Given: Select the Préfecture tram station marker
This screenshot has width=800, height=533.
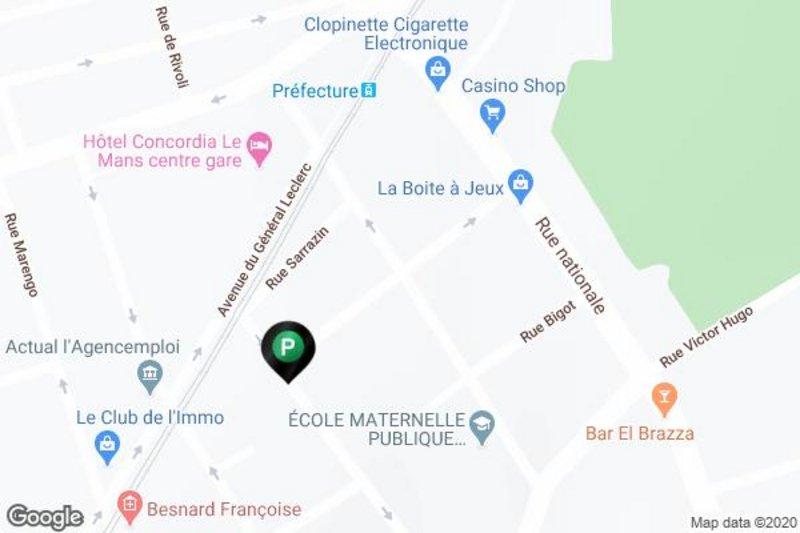Looking at the screenshot, I should click(369, 91).
